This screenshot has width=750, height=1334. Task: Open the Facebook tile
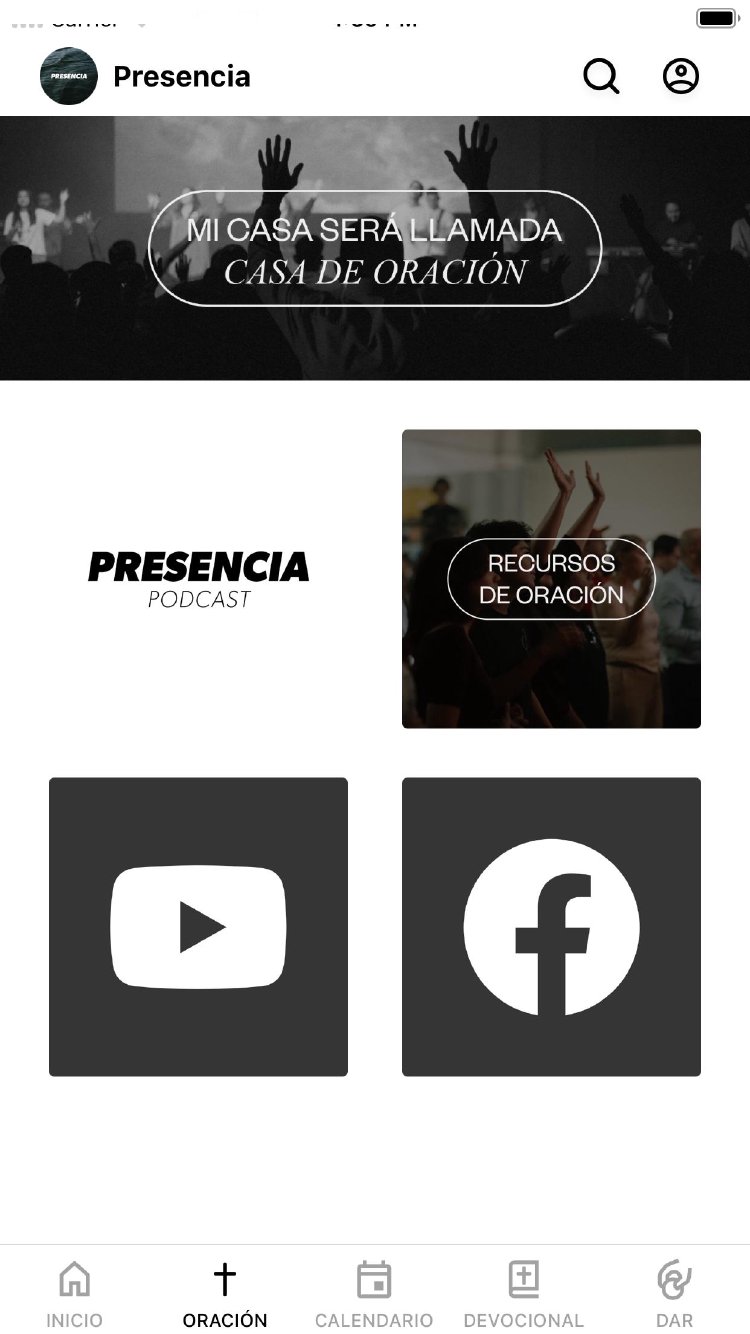coord(551,927)
